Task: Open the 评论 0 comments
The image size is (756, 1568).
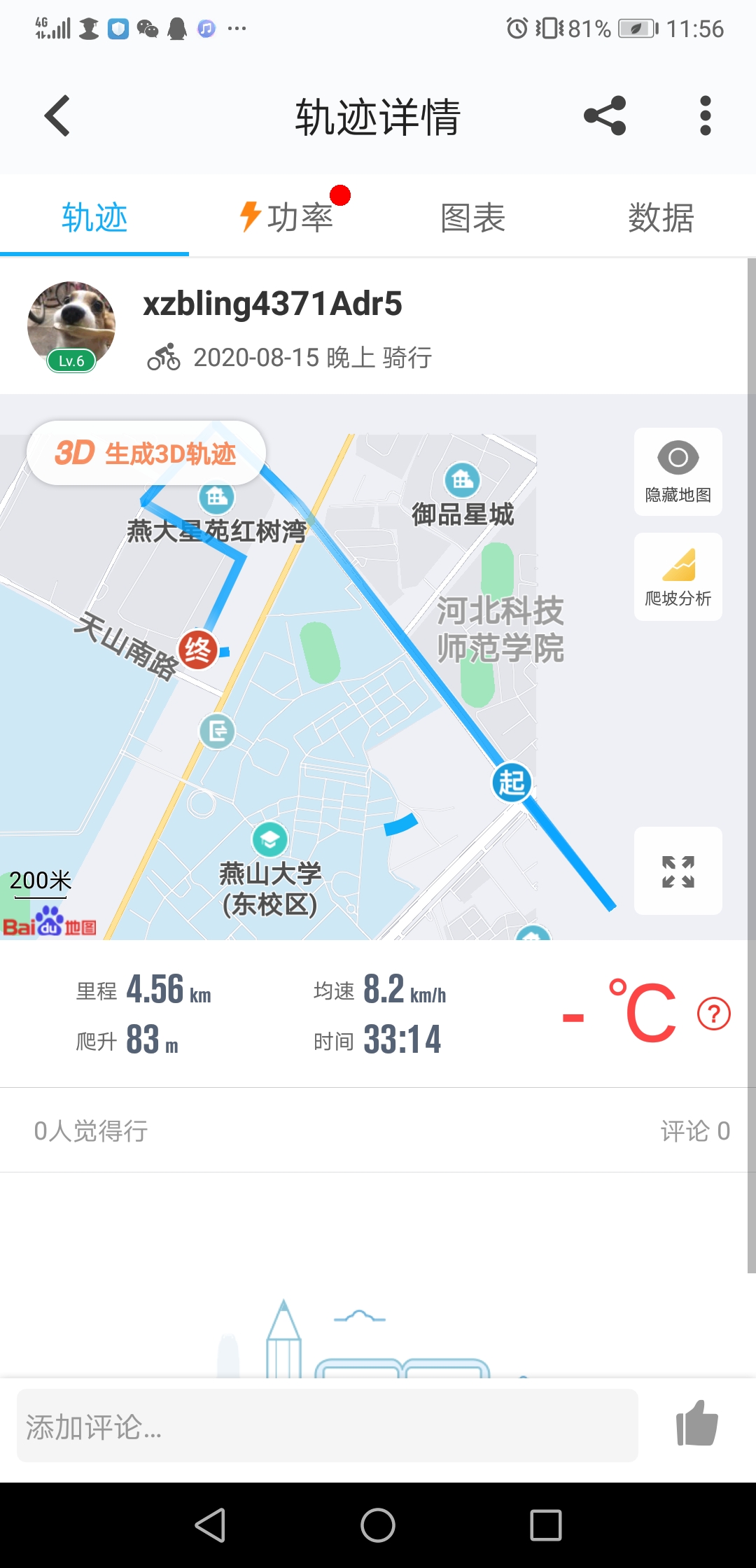Action: pos(694,1130)
